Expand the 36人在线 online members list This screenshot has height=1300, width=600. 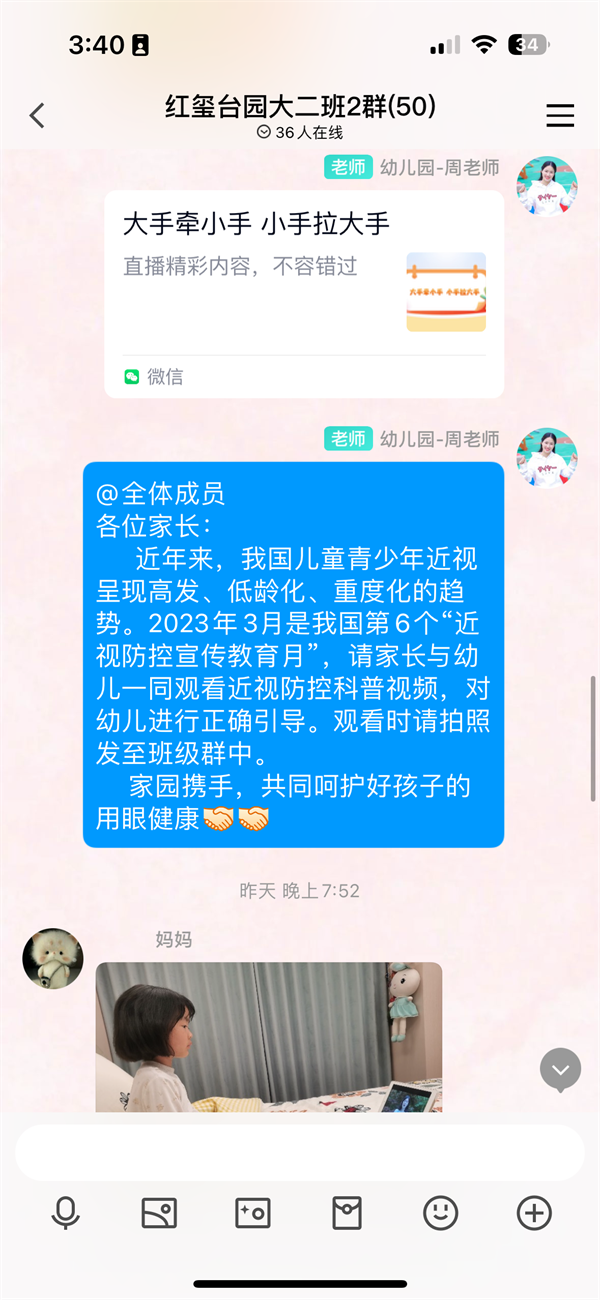click(x=300, y=132)
